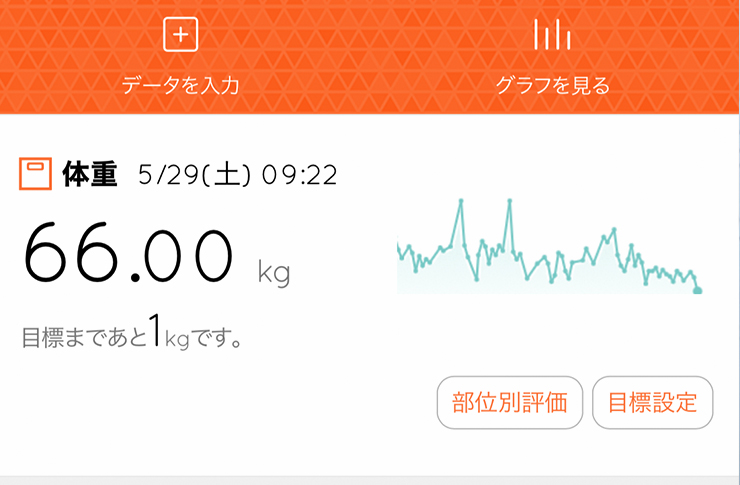Tap データを入力 to enter data
Viewport: 740px width, 485px height.
(x=180, y=57)
